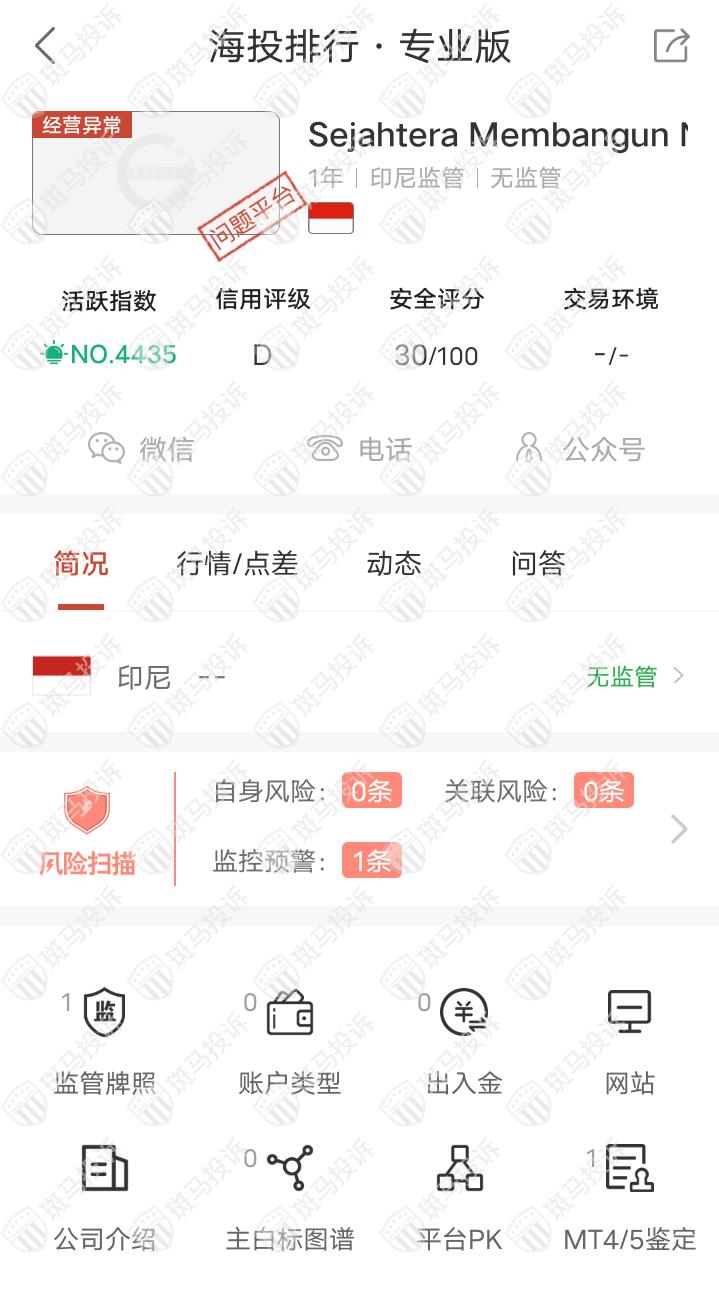This screenshot has width=719, height=1300.
Task: Share this broker page
Action: coord(671,46)
